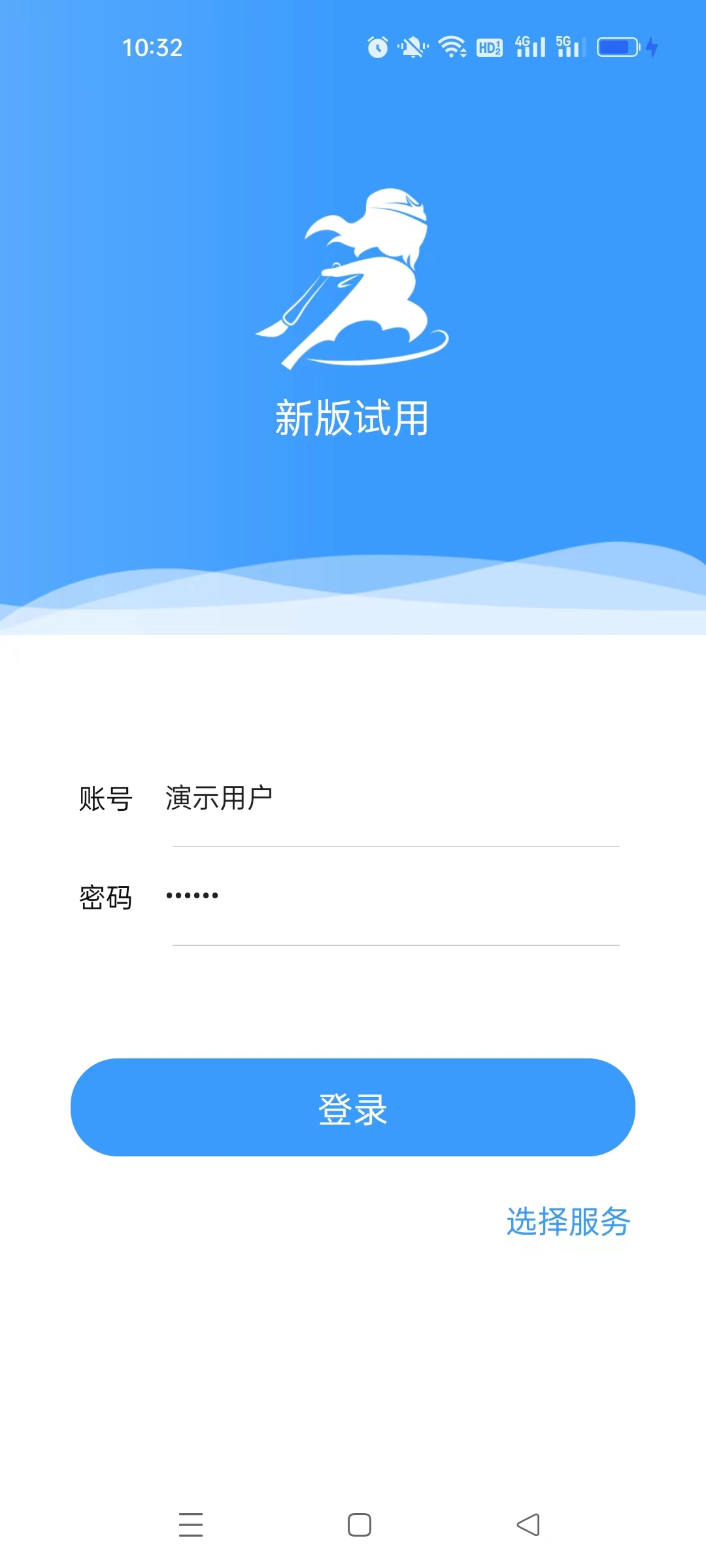Open the 选择服务 link
706x1568 pixels.
coord(567,1222)
